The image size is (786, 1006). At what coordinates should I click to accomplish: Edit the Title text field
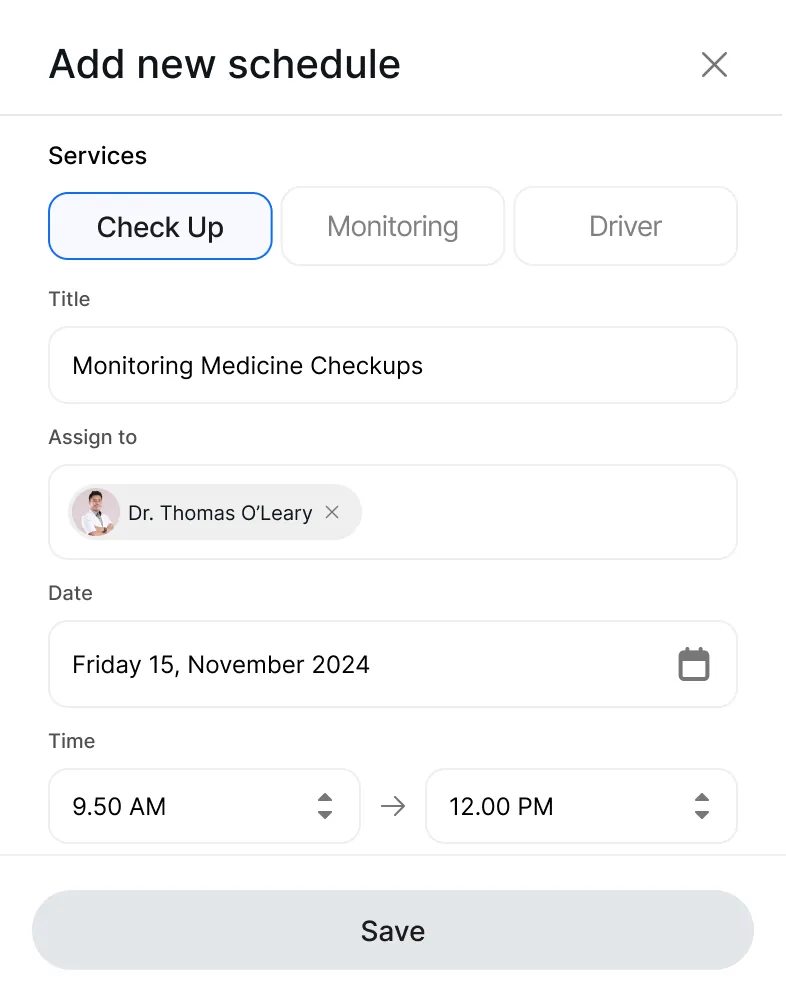pos(393,366)
